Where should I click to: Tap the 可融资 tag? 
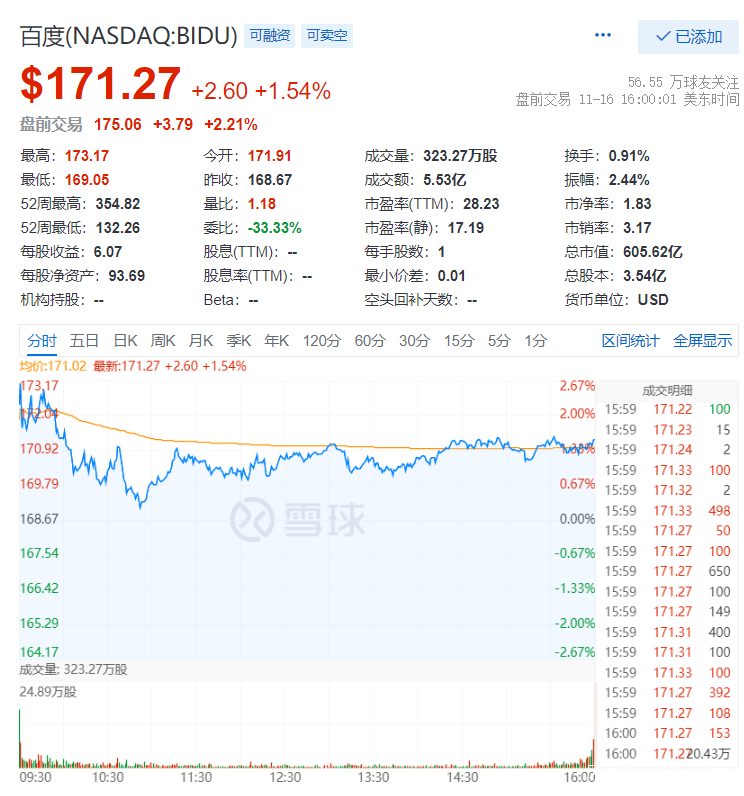269,36
